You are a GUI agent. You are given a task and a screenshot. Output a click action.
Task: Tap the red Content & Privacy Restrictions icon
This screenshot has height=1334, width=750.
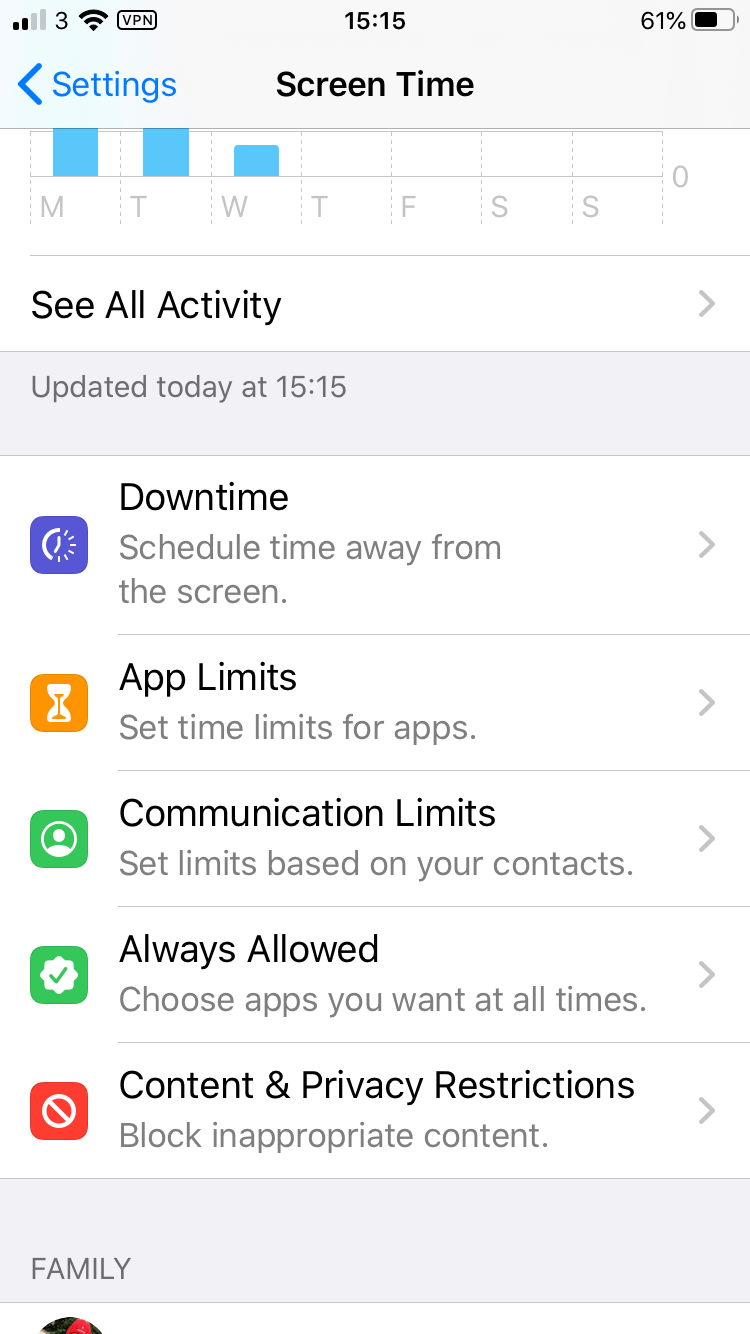pos(58,1110)
